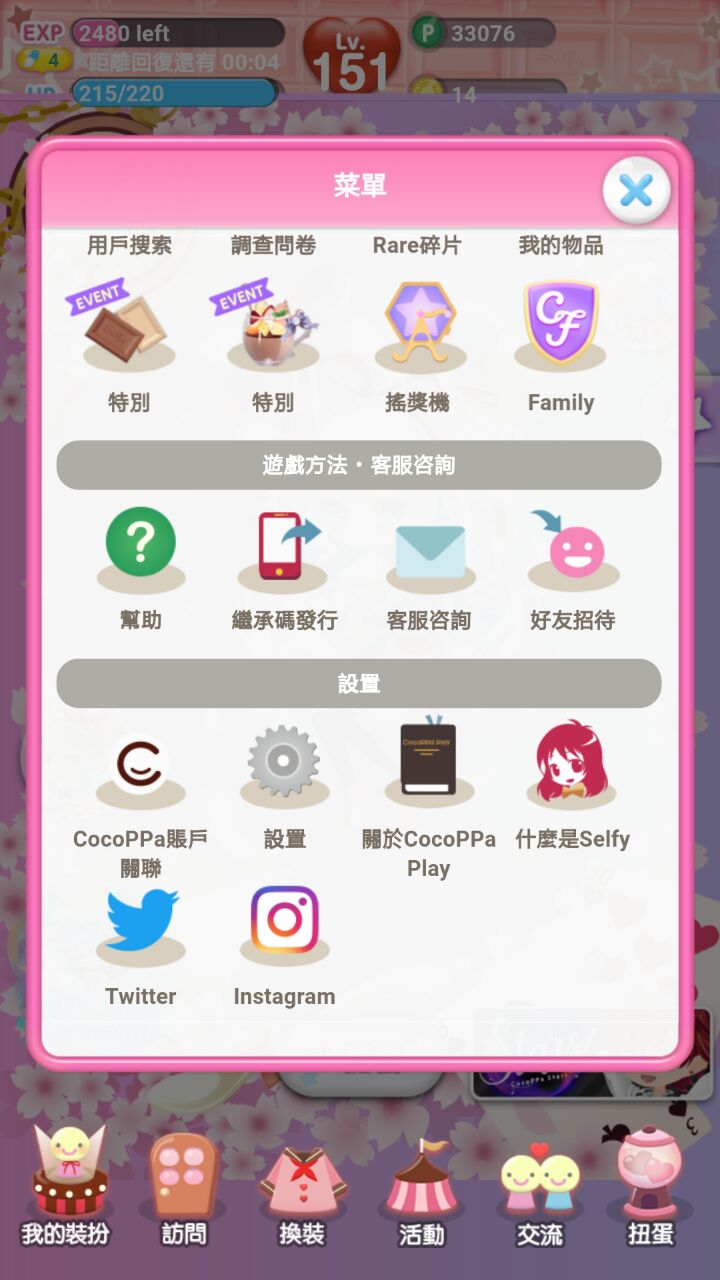Go to 我的裝扮 tab
This screenshot has width=720, height=1280.
(x=65, y=1186)
